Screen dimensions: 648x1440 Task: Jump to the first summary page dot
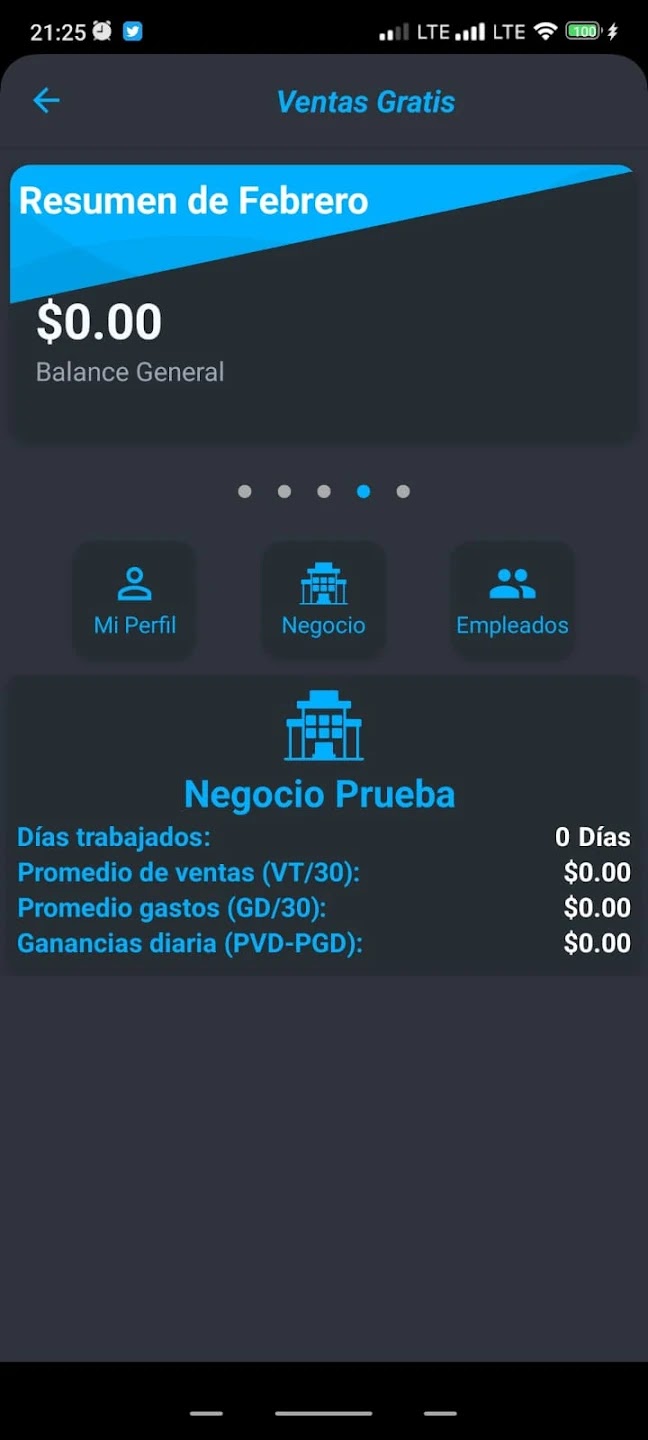coord(245,491)
